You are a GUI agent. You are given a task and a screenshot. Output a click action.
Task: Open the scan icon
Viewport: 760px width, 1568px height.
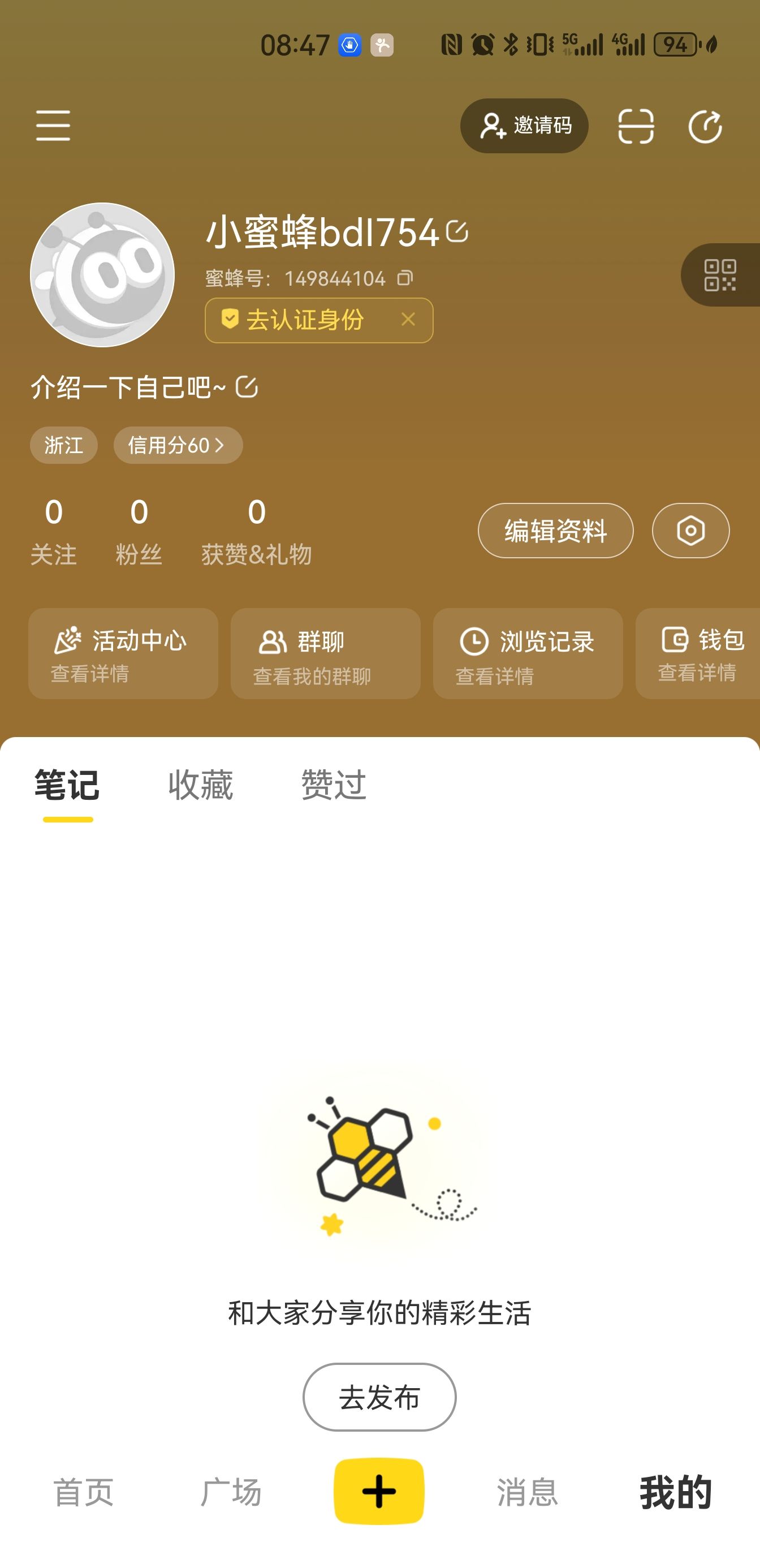[636, 127]
